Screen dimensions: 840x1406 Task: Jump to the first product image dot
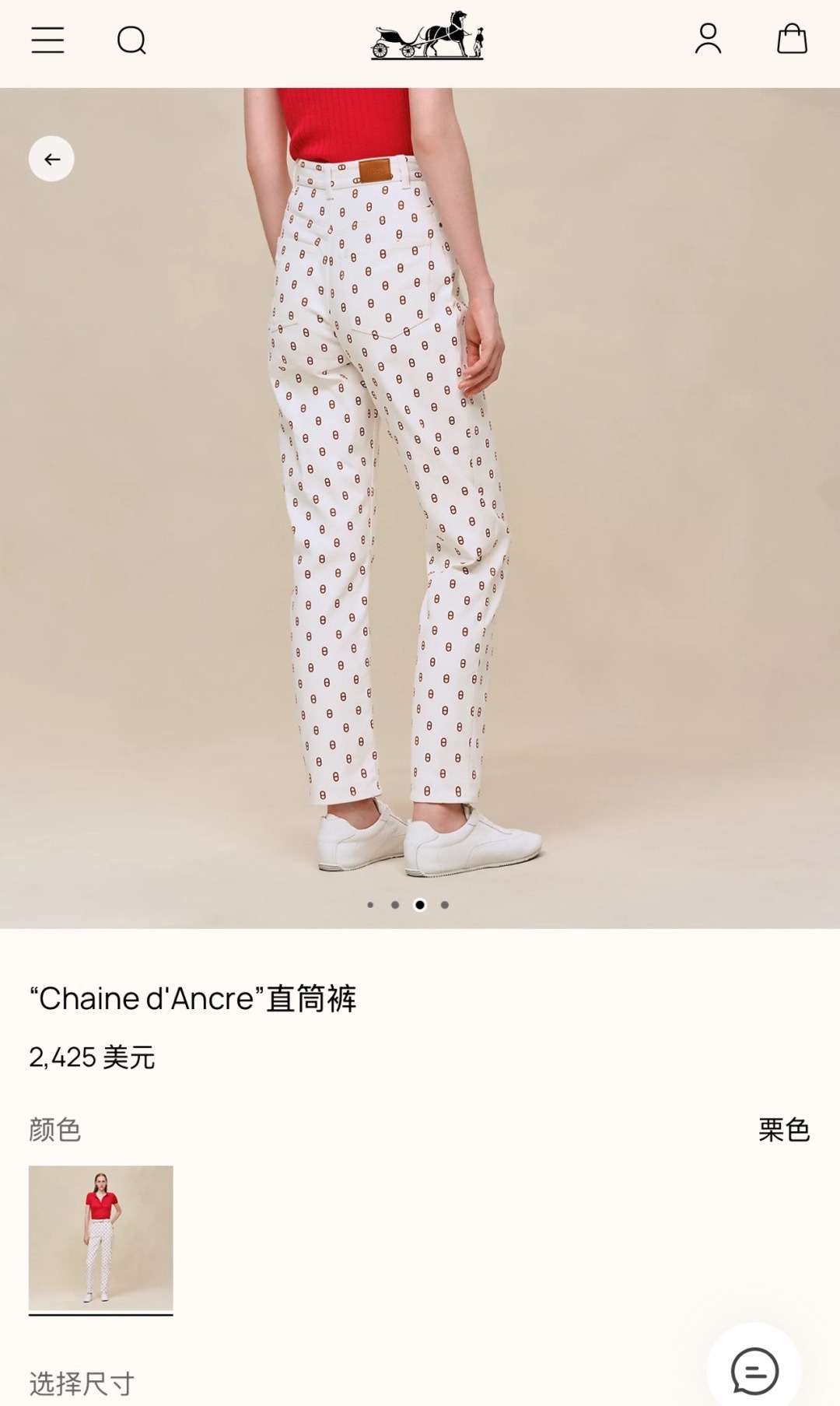(x=370, y=905)
